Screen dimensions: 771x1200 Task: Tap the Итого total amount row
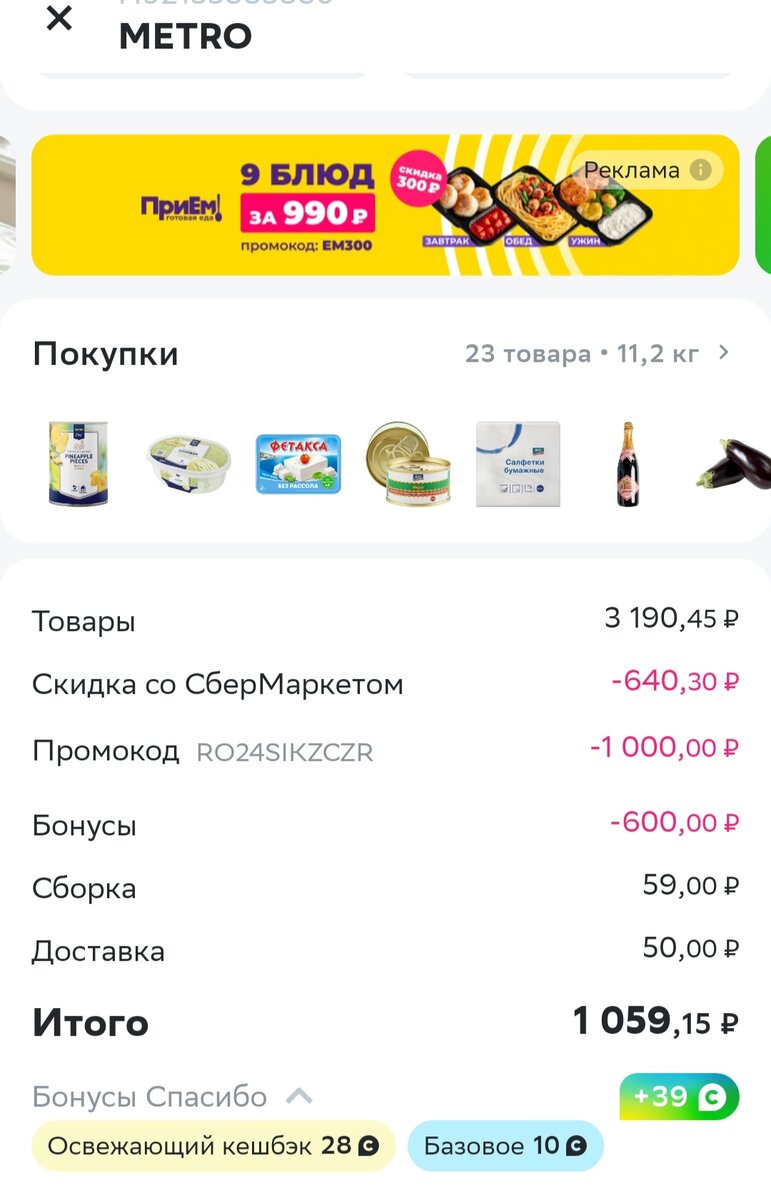pos(385,1022)
